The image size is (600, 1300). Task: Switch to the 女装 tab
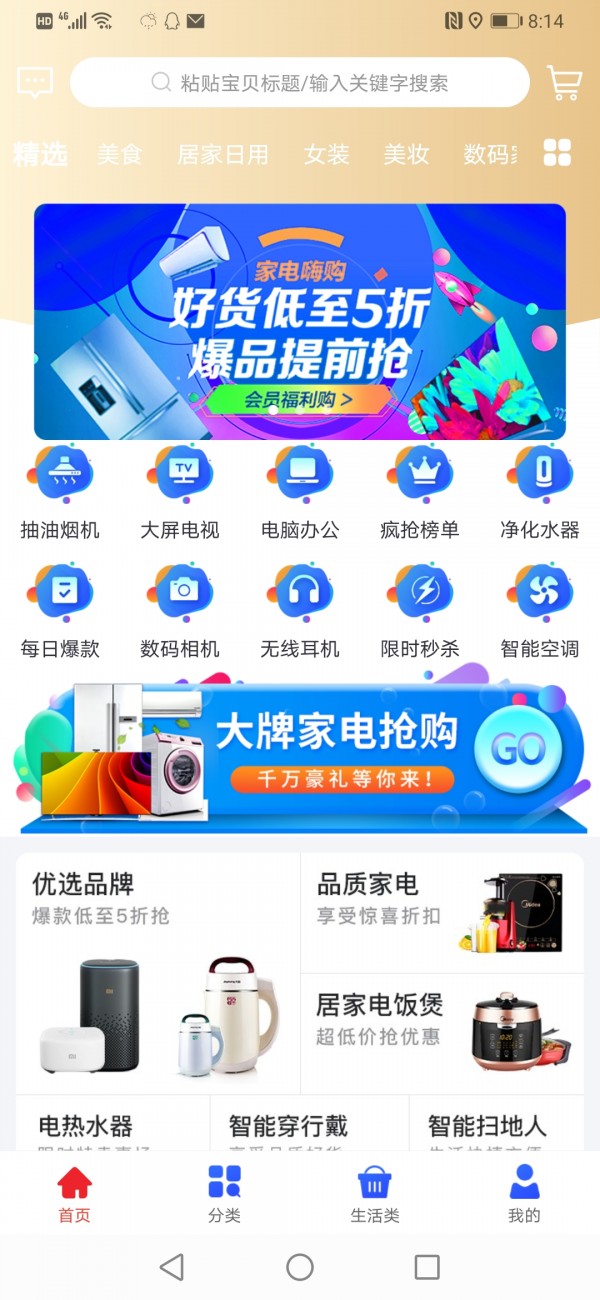(x=327, y=154)
